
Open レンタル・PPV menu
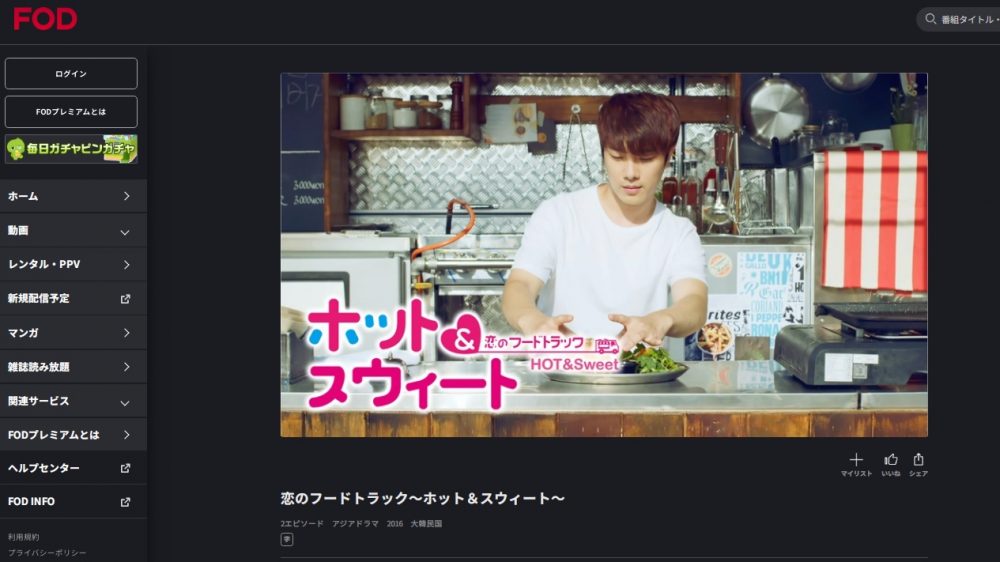pyautogui.click(x=72, y=265)
